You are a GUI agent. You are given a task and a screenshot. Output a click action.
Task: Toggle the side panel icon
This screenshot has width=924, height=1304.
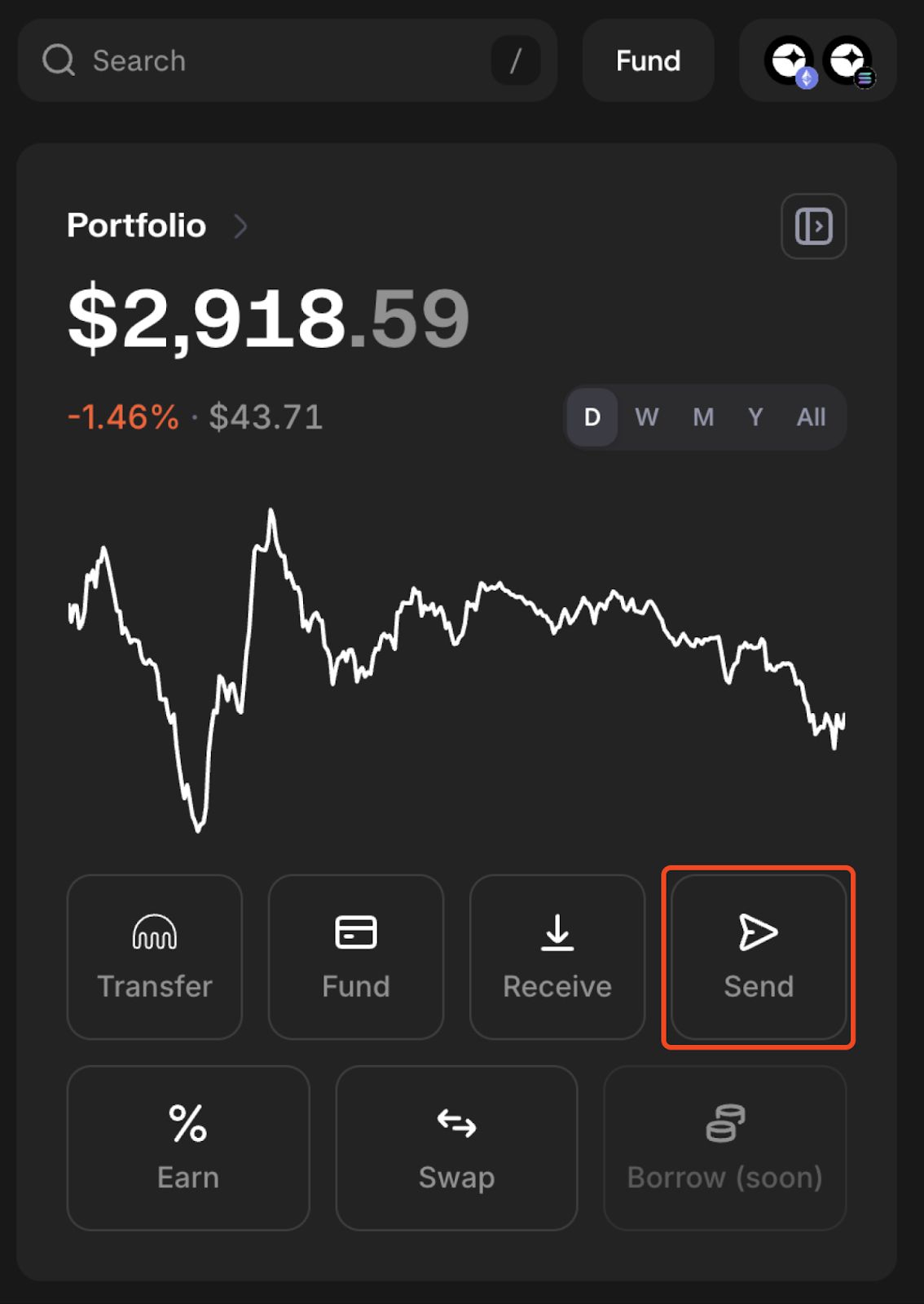click(x=813, y=226)
